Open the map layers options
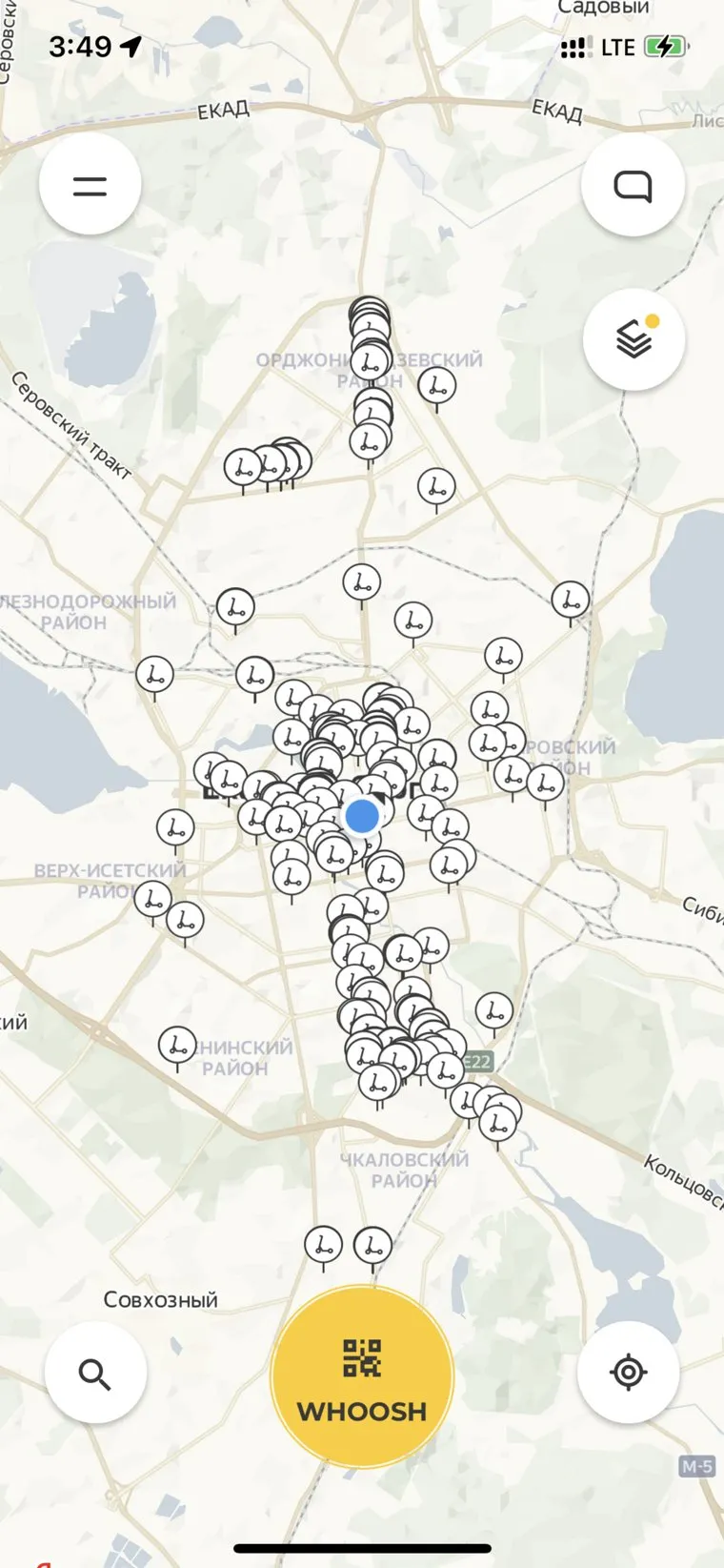The image size is (724, 1568). point(633,339)
